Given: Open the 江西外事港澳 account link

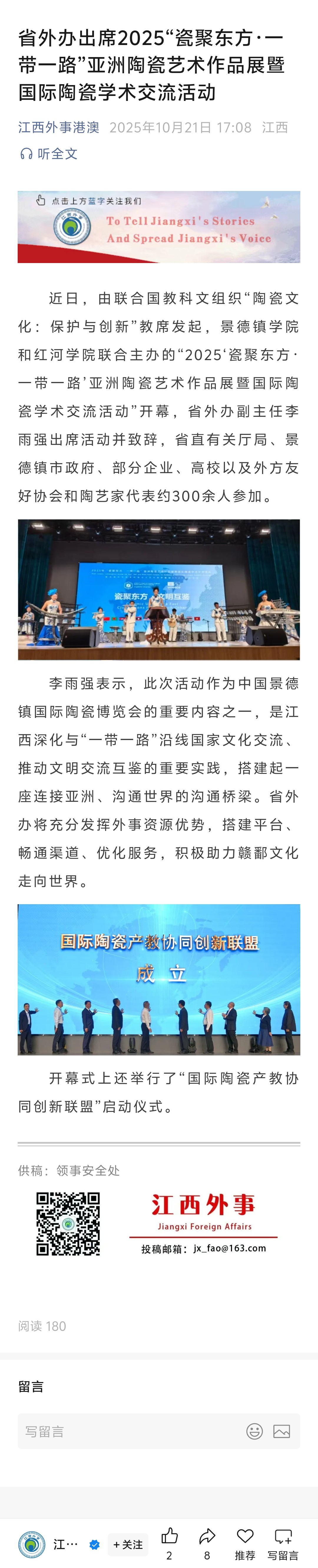Looking at the screenshot, I should [x=59, y=127].
